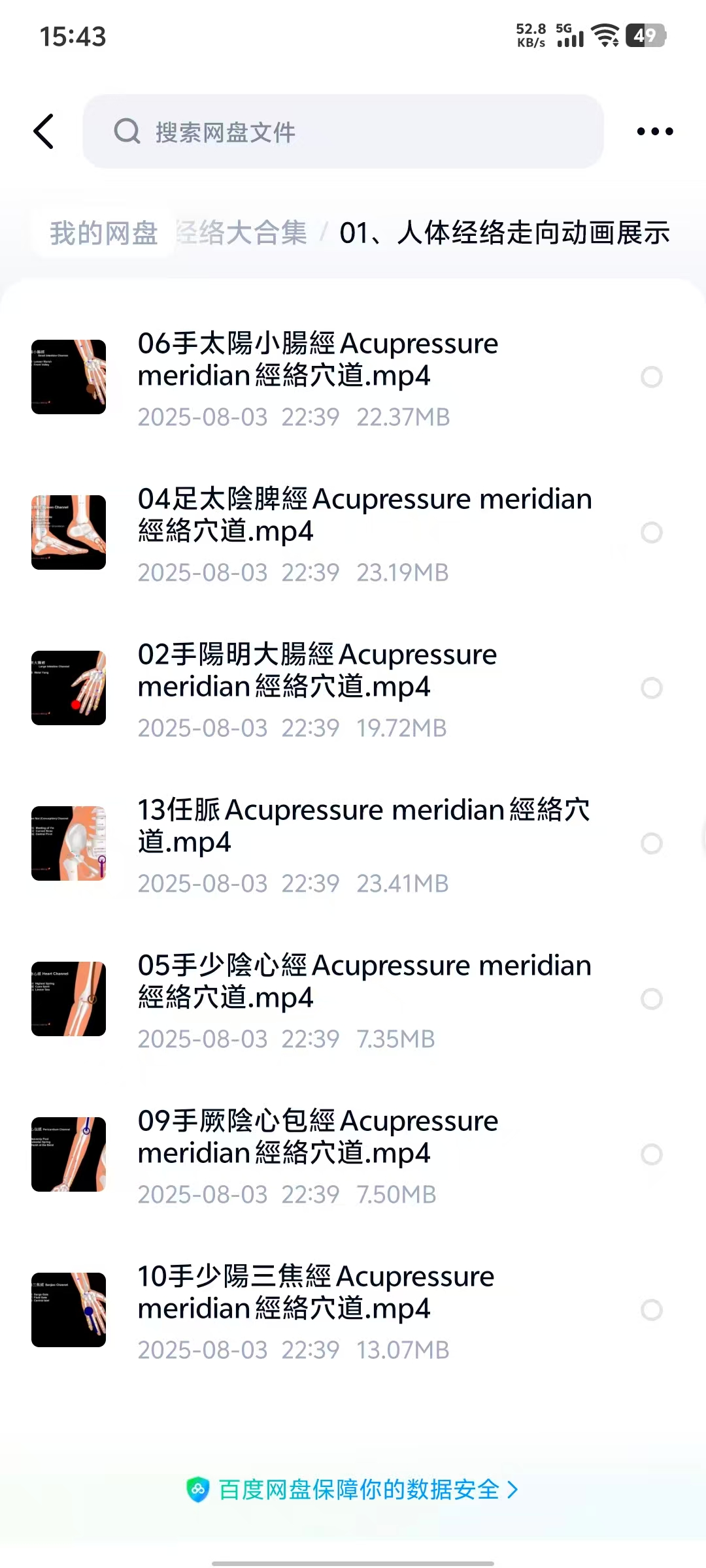This screenshot has width=706, height=1568.
Task: Select the 04足太陰脾經 file checkbox
Action: point(651,532)
